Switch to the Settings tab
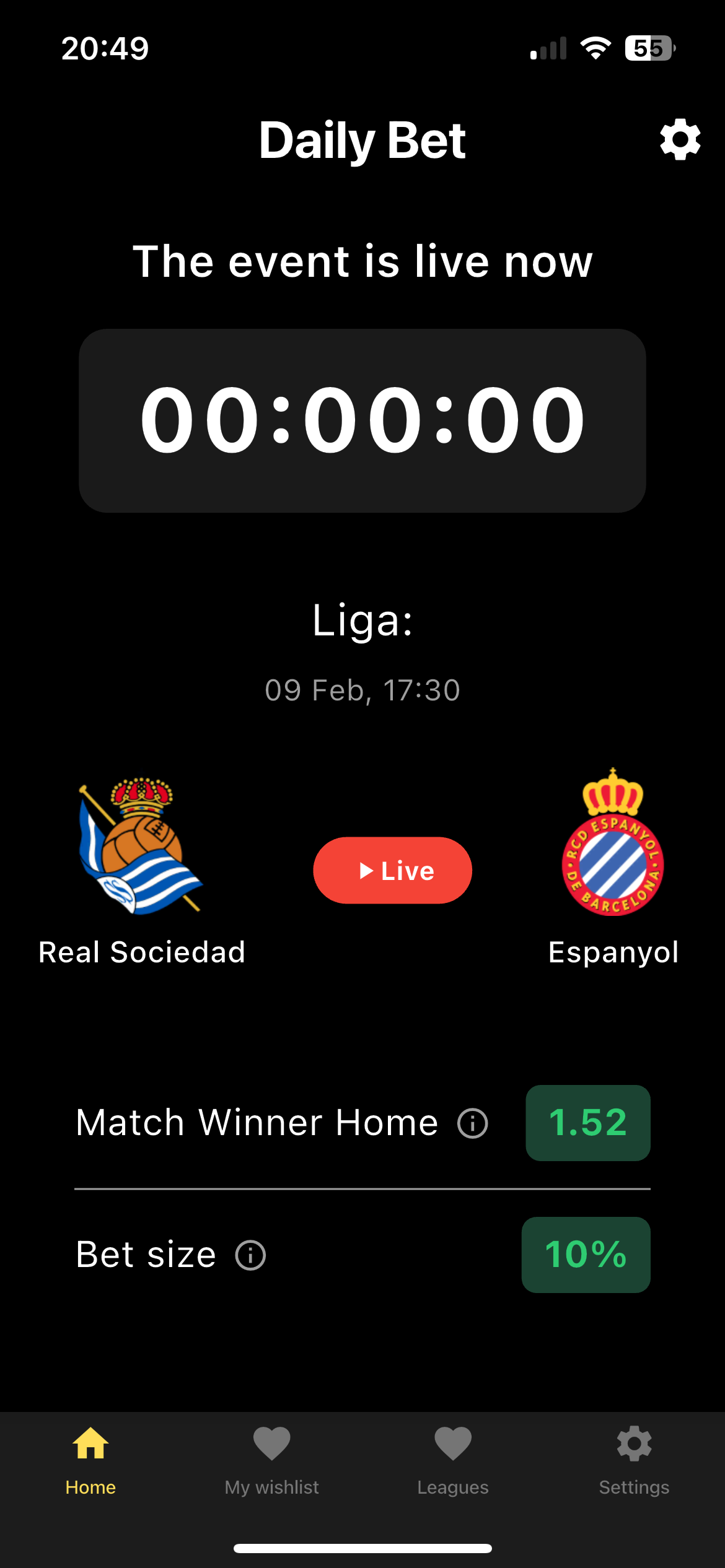725x1568 pixels. pyautogui.click(x=634, y=1460)
